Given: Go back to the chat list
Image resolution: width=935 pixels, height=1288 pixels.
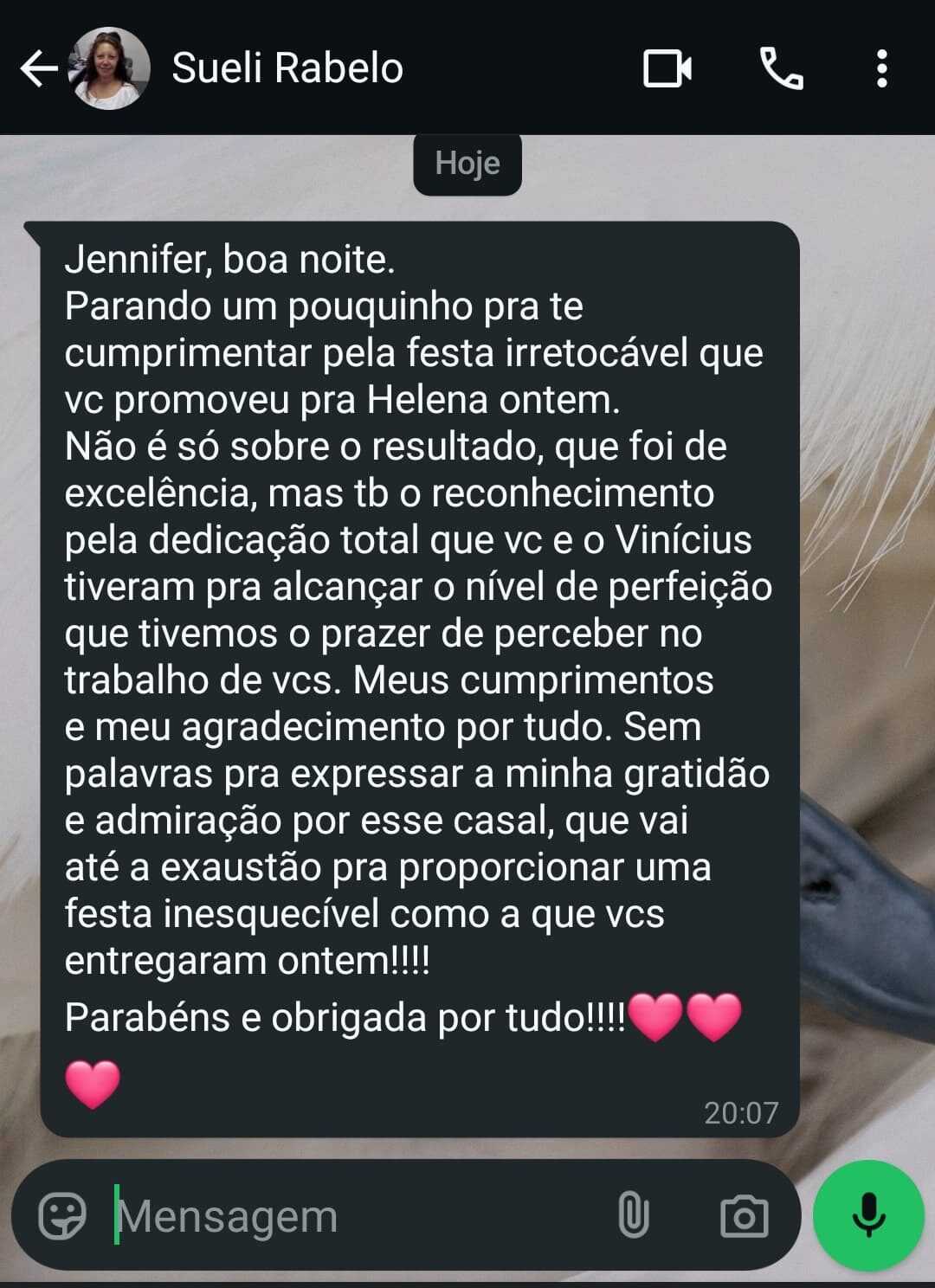Looking at the screenshot, I should [x=38, y=68].
